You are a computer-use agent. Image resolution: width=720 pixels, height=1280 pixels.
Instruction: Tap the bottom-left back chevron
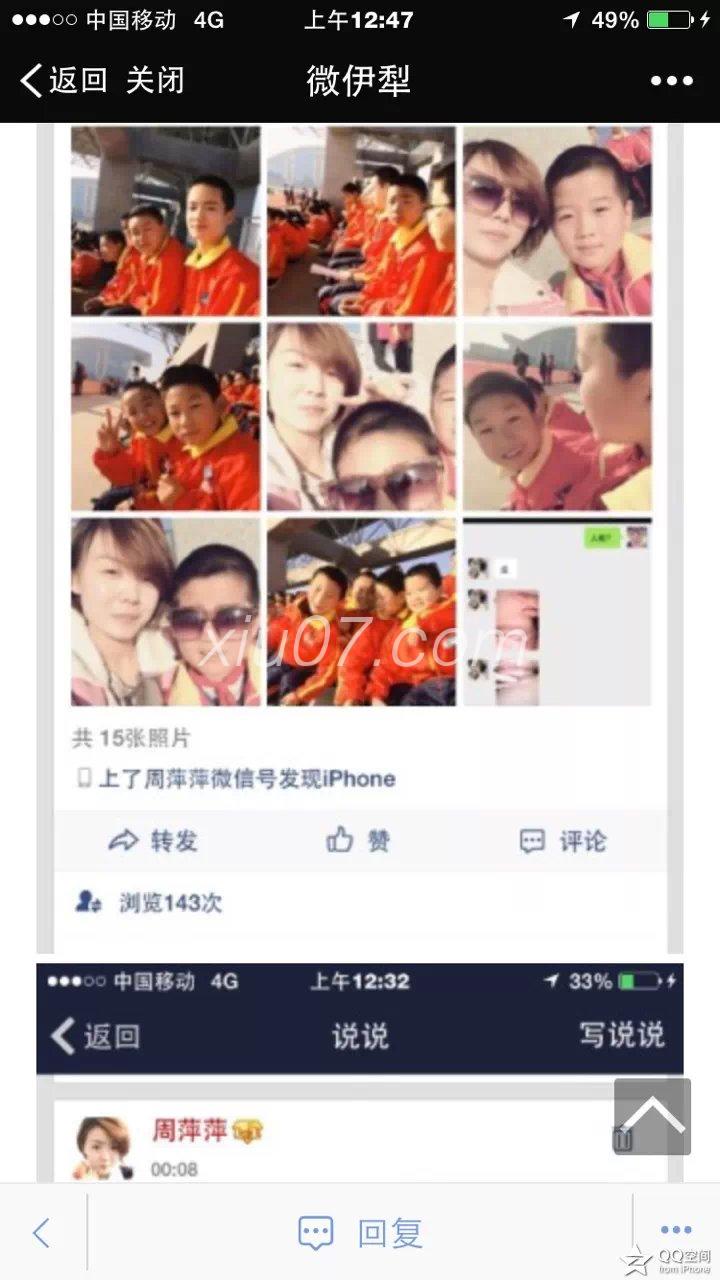click(x=42, y=1232)
